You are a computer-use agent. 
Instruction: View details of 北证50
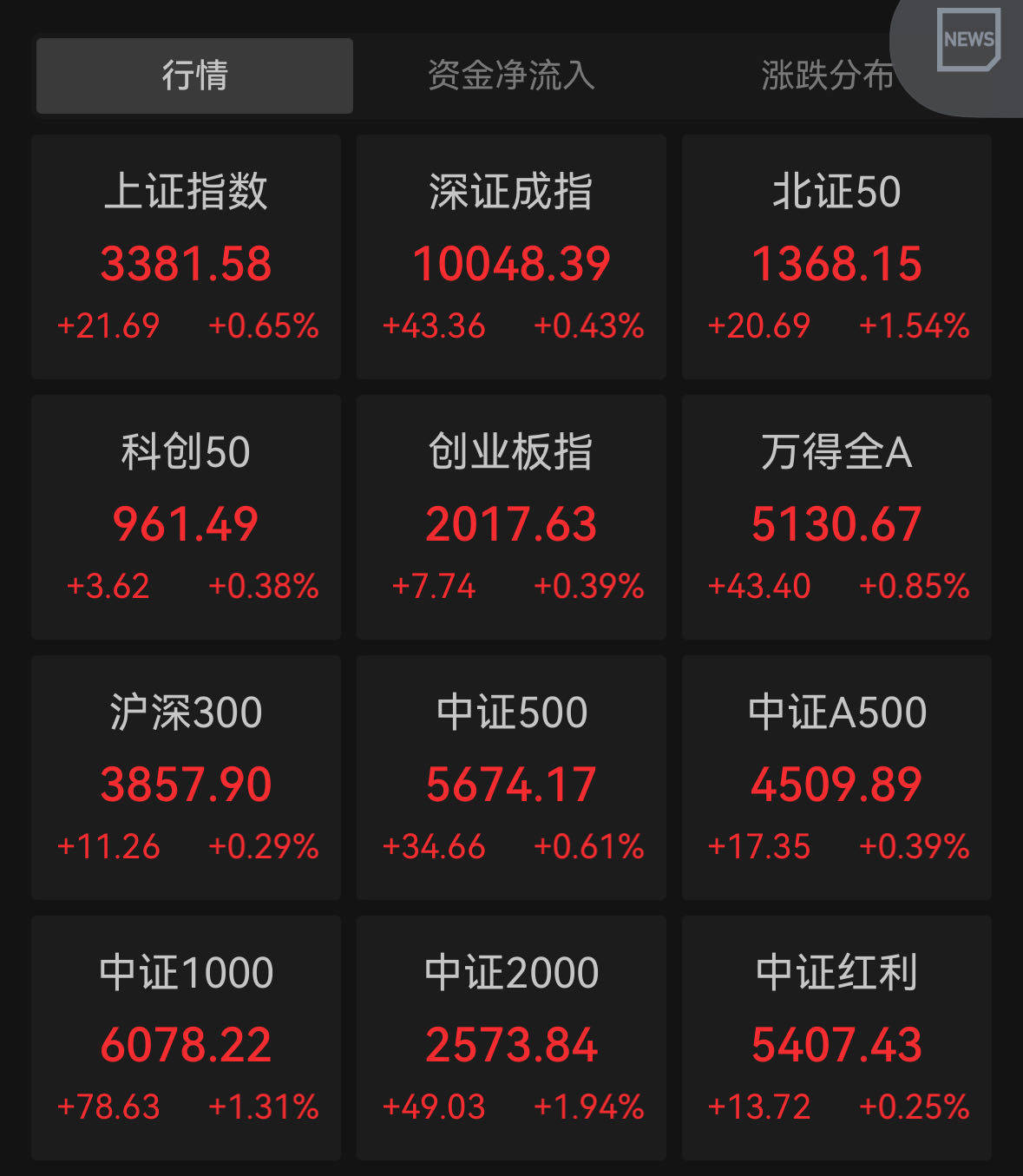(836, 255)
